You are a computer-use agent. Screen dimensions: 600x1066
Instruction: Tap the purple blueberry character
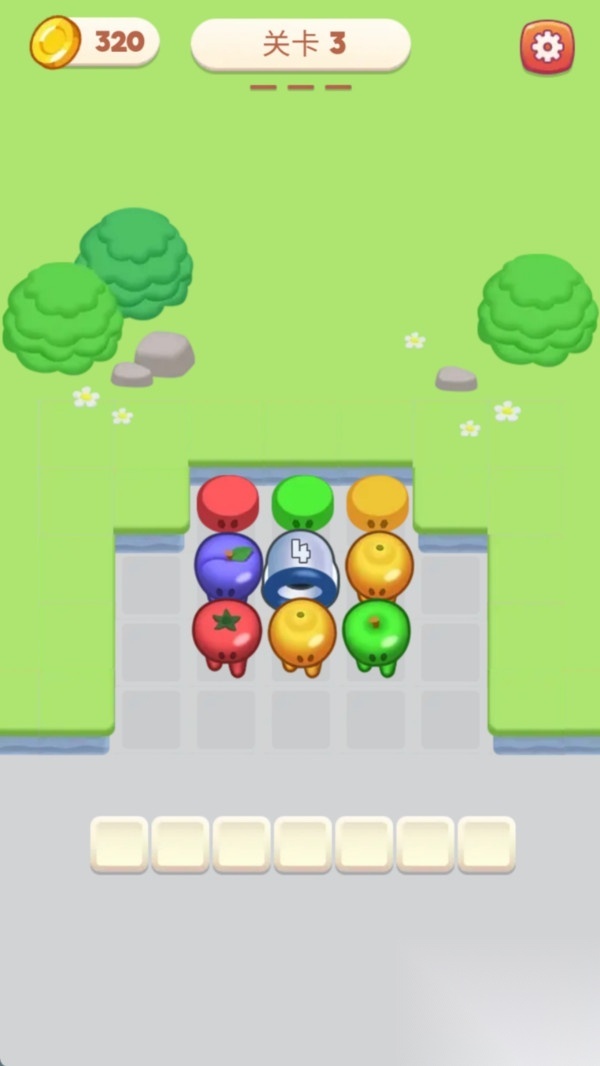click(228, 565)
